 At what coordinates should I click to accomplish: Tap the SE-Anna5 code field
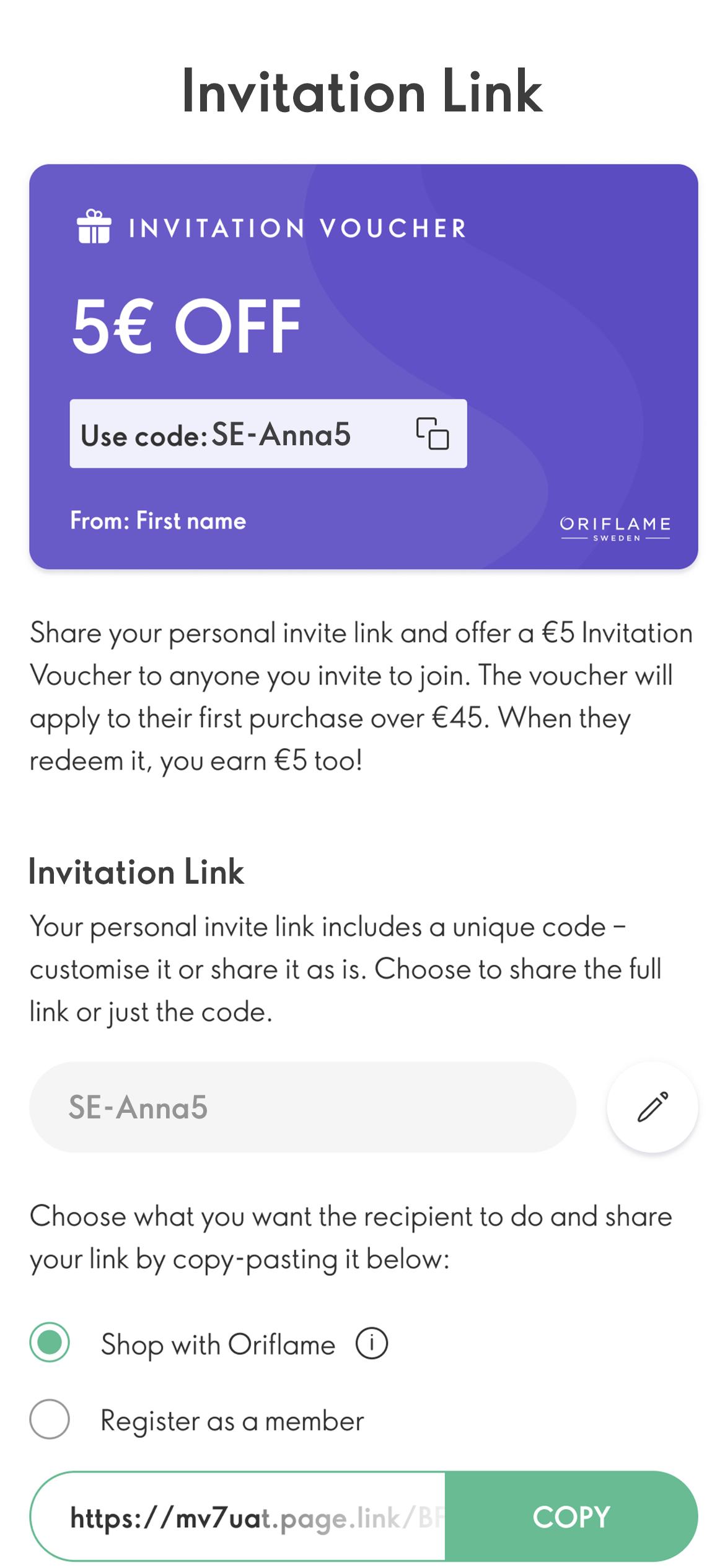[302, 1107]
